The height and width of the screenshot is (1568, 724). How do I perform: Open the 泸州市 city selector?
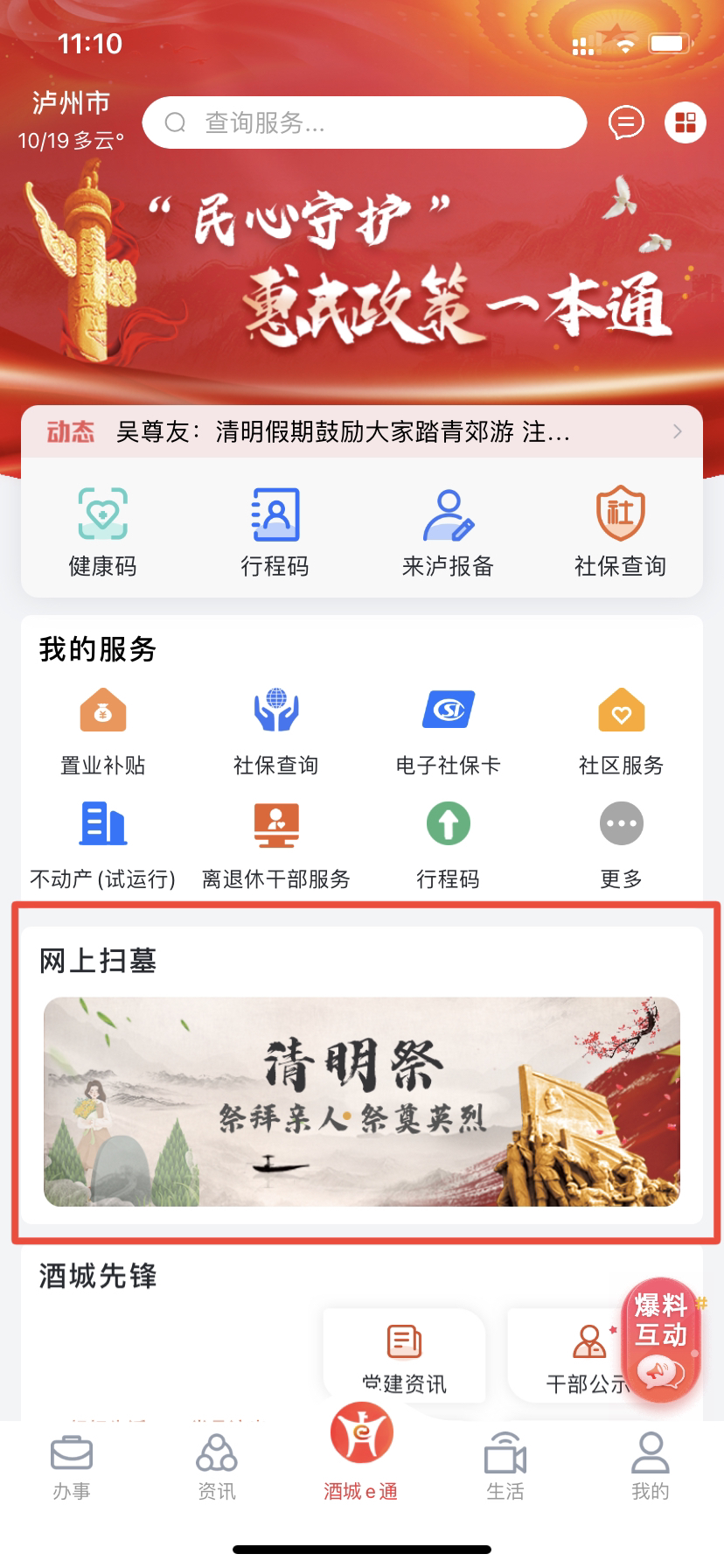pyautogui.click(x=71, y=103)
